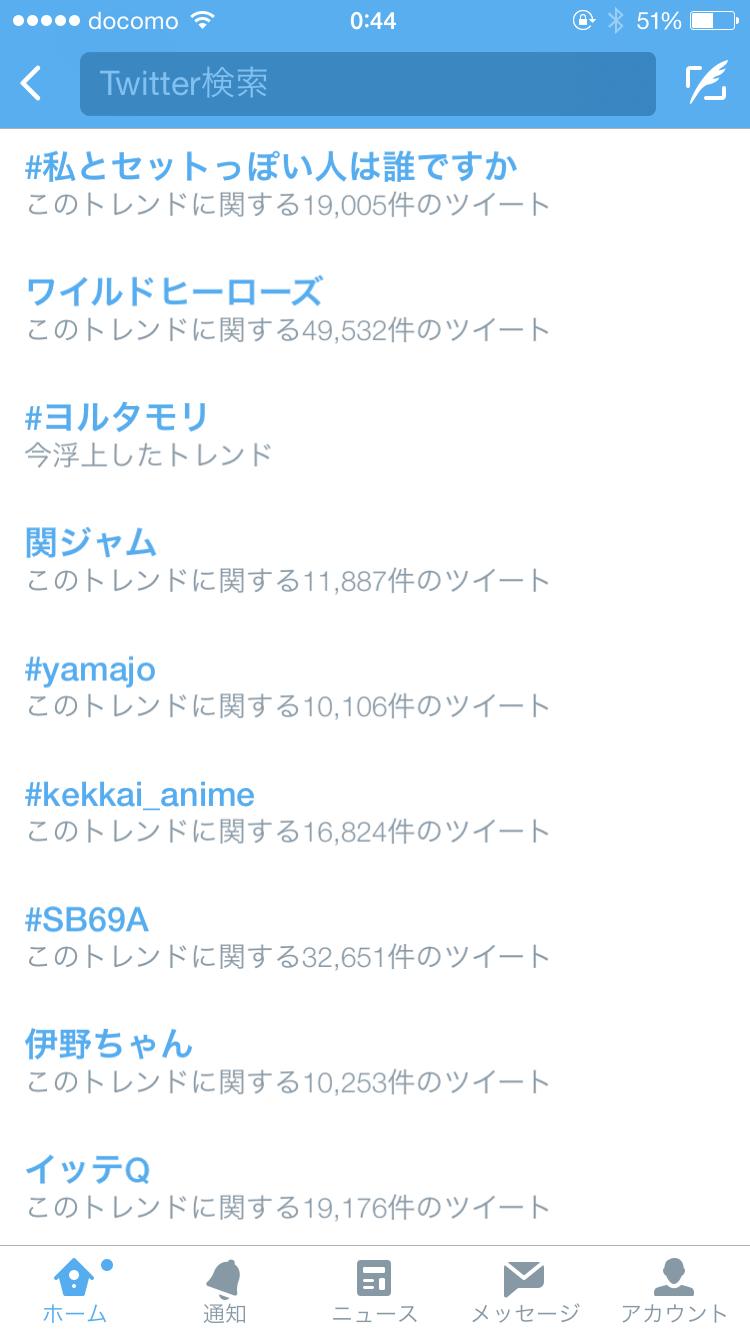The image size is (750, 1334).
Task: Open the ワイルドヒーローズ trend
Action: pyautogui.click(x=174, y=292)
